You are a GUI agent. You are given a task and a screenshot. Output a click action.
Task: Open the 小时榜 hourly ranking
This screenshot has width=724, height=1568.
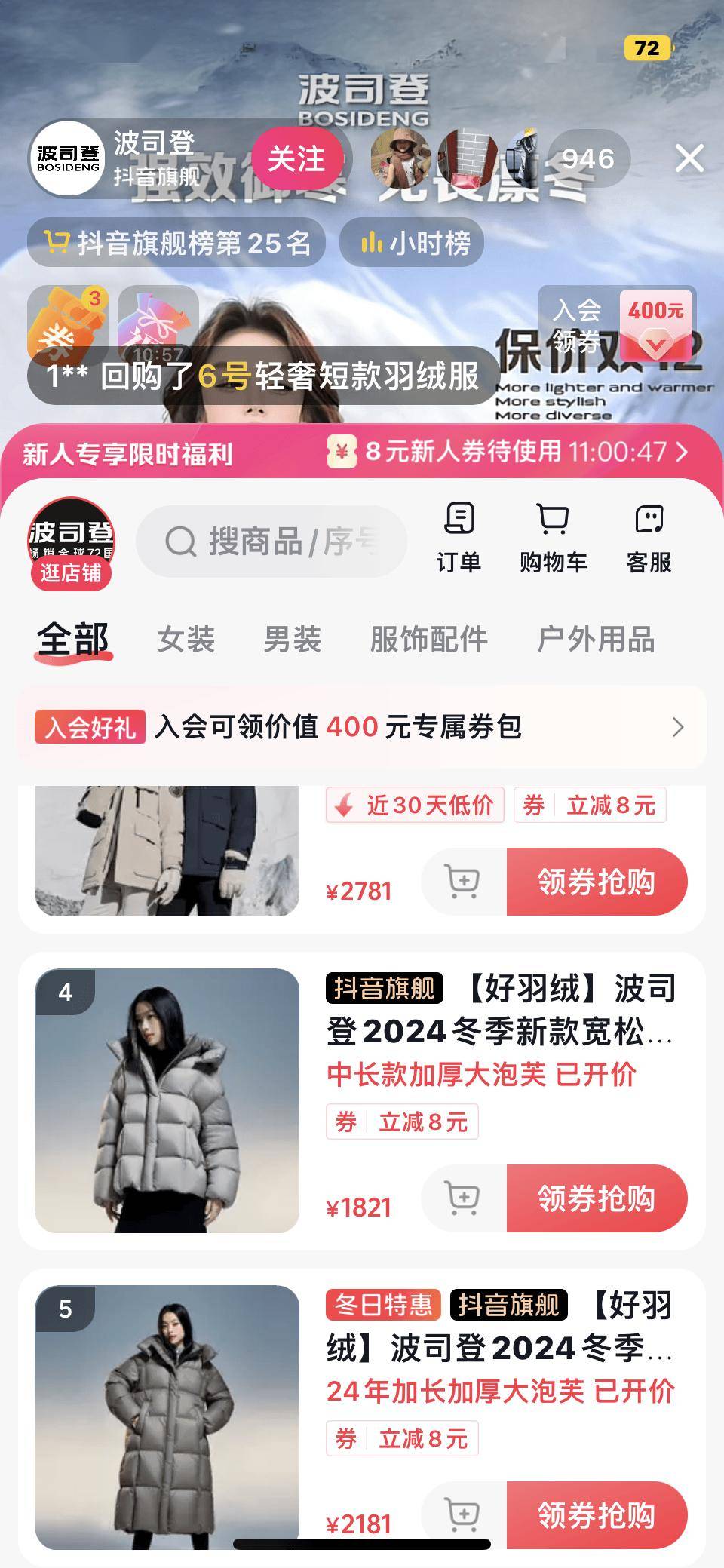coord(412,243)
